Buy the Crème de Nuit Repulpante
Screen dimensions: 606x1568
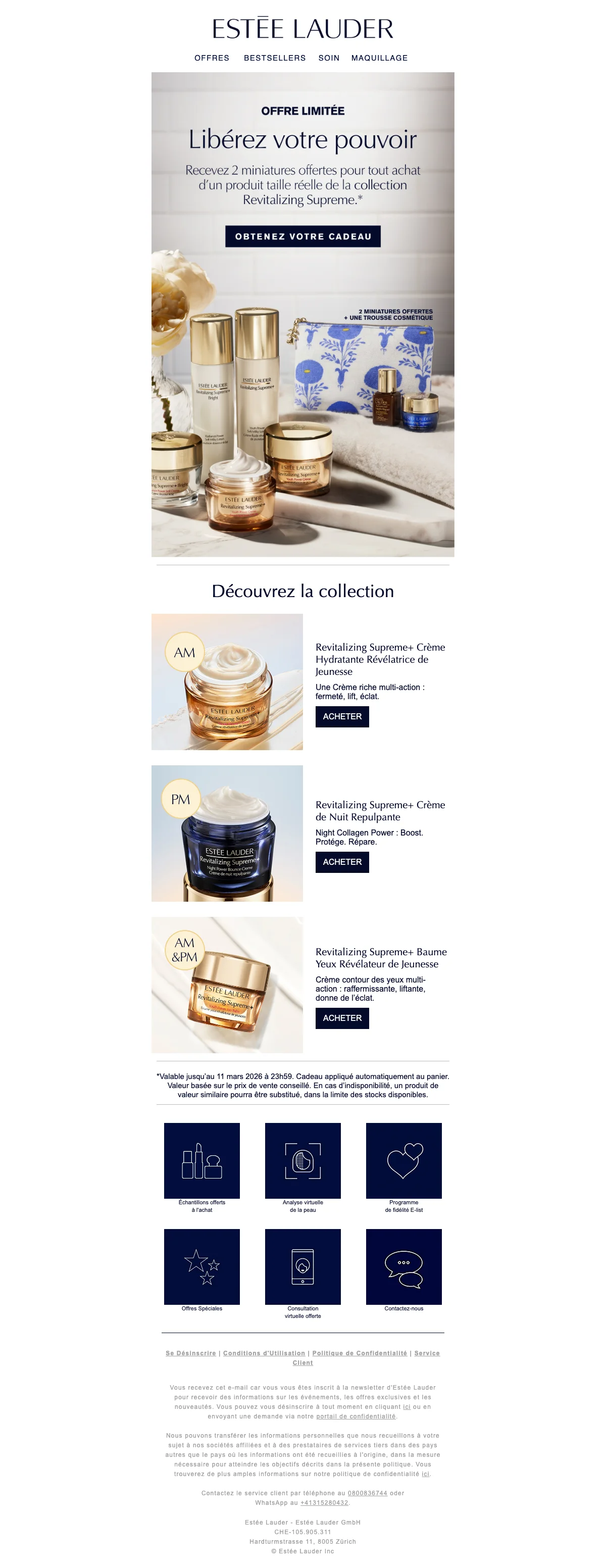pyautogui.click(x=342, y=862)
